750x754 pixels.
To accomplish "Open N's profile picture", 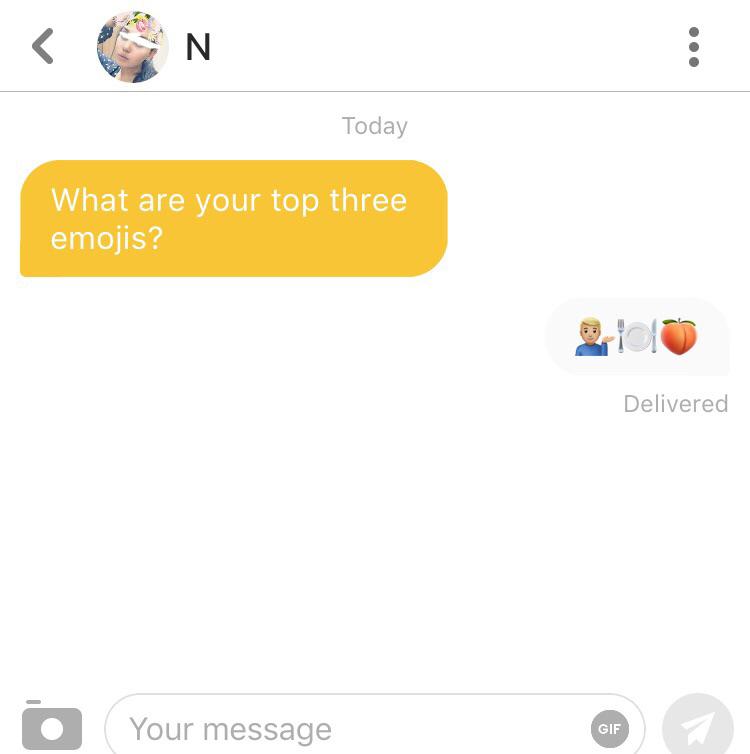I will pyautogui.click(x=132, y=47).
